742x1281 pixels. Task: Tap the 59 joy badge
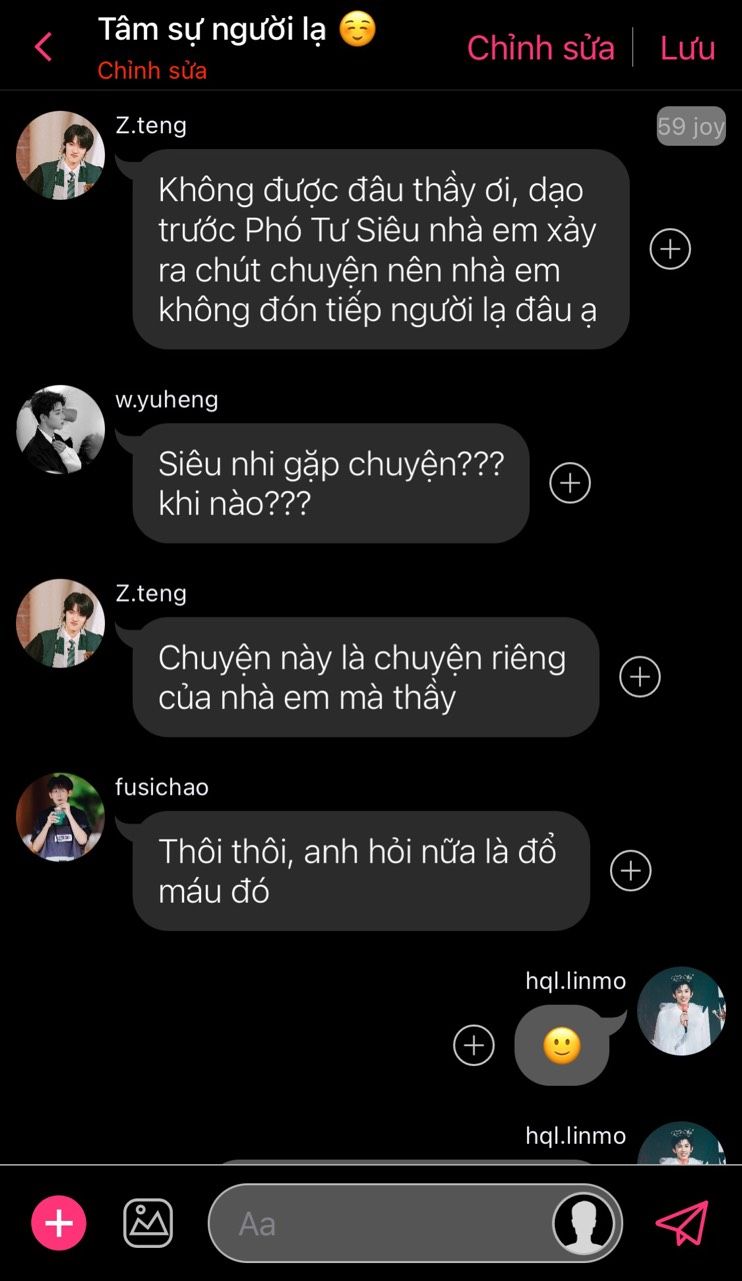[x=690, y=127]
